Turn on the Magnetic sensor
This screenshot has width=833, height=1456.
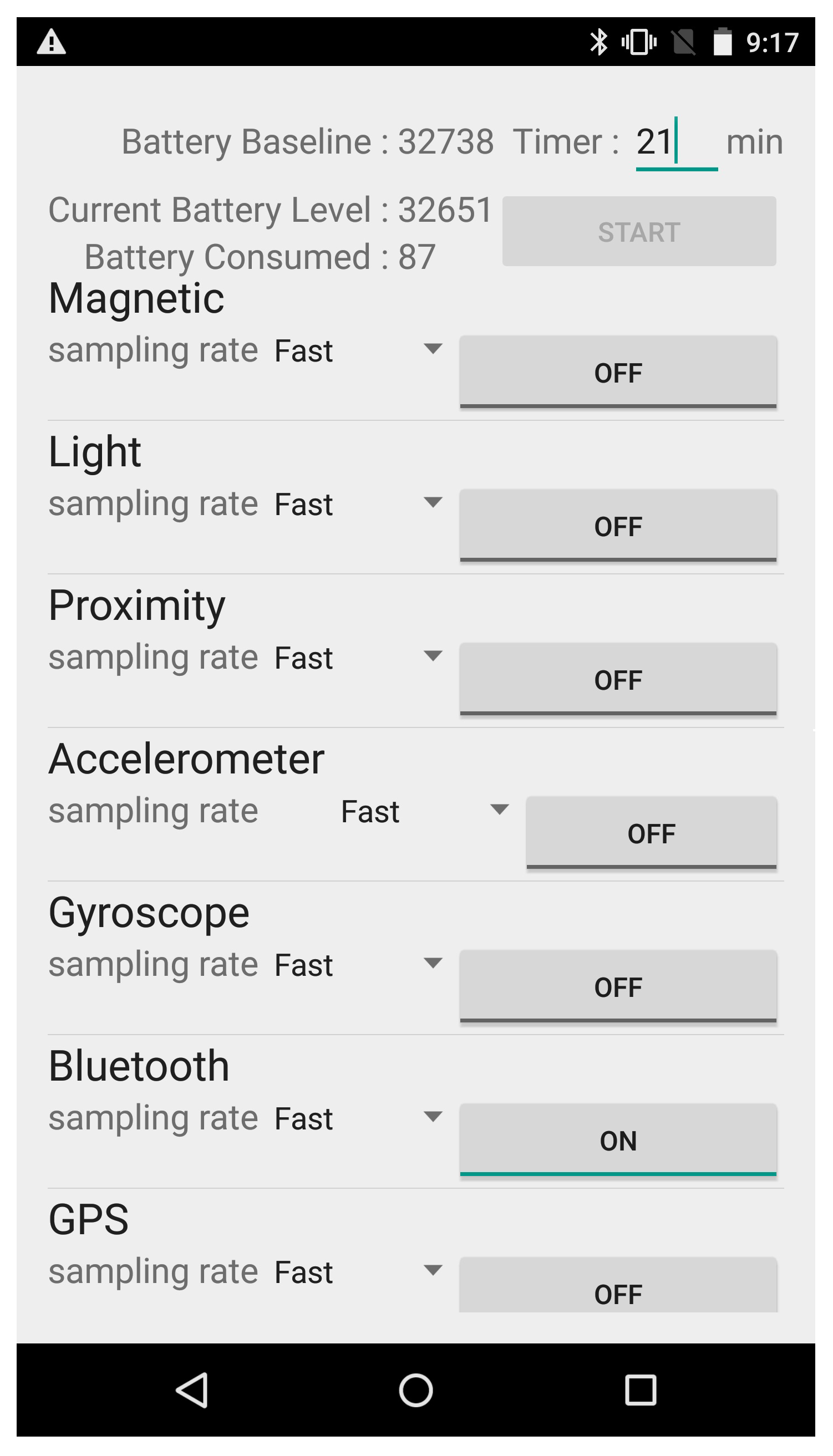click(618, 372)
